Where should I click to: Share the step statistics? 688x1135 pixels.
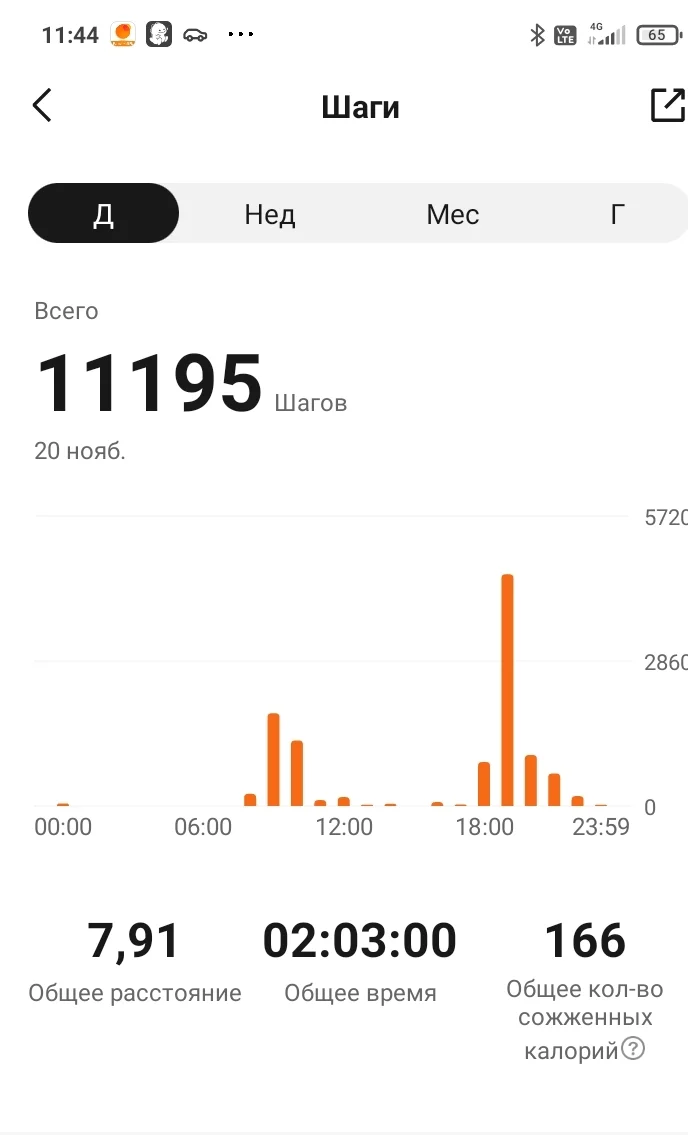tap(667, 106)
